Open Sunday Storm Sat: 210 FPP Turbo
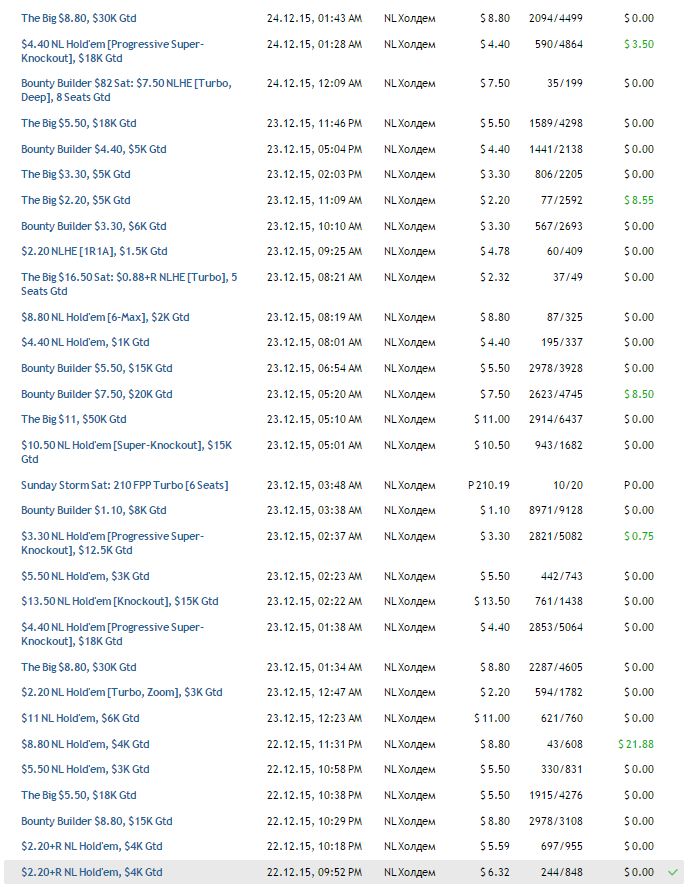The height and width of the screenshot is (887, 691). click(x=125, y=485)
